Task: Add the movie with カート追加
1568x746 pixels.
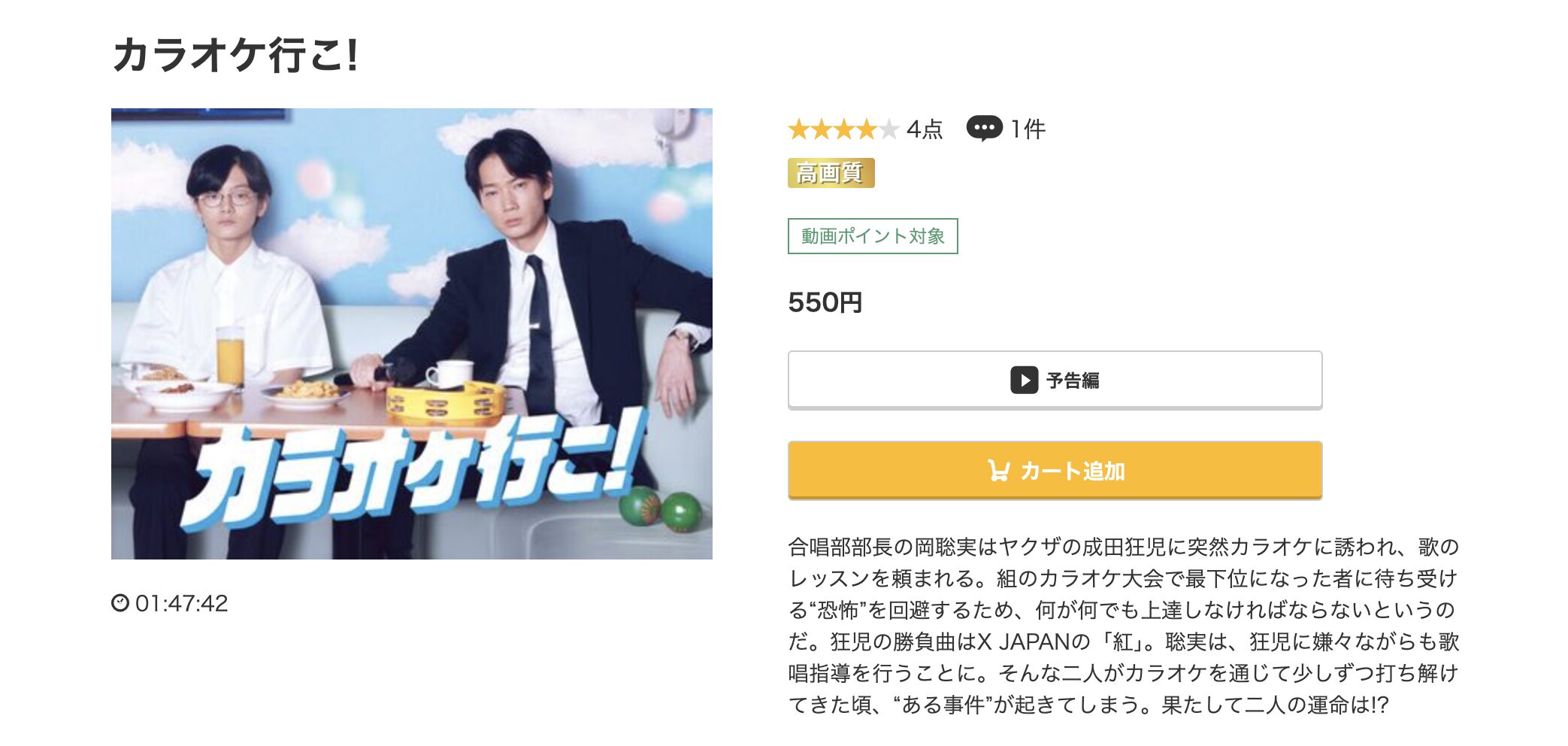Action: click(x=1054, y=471)
